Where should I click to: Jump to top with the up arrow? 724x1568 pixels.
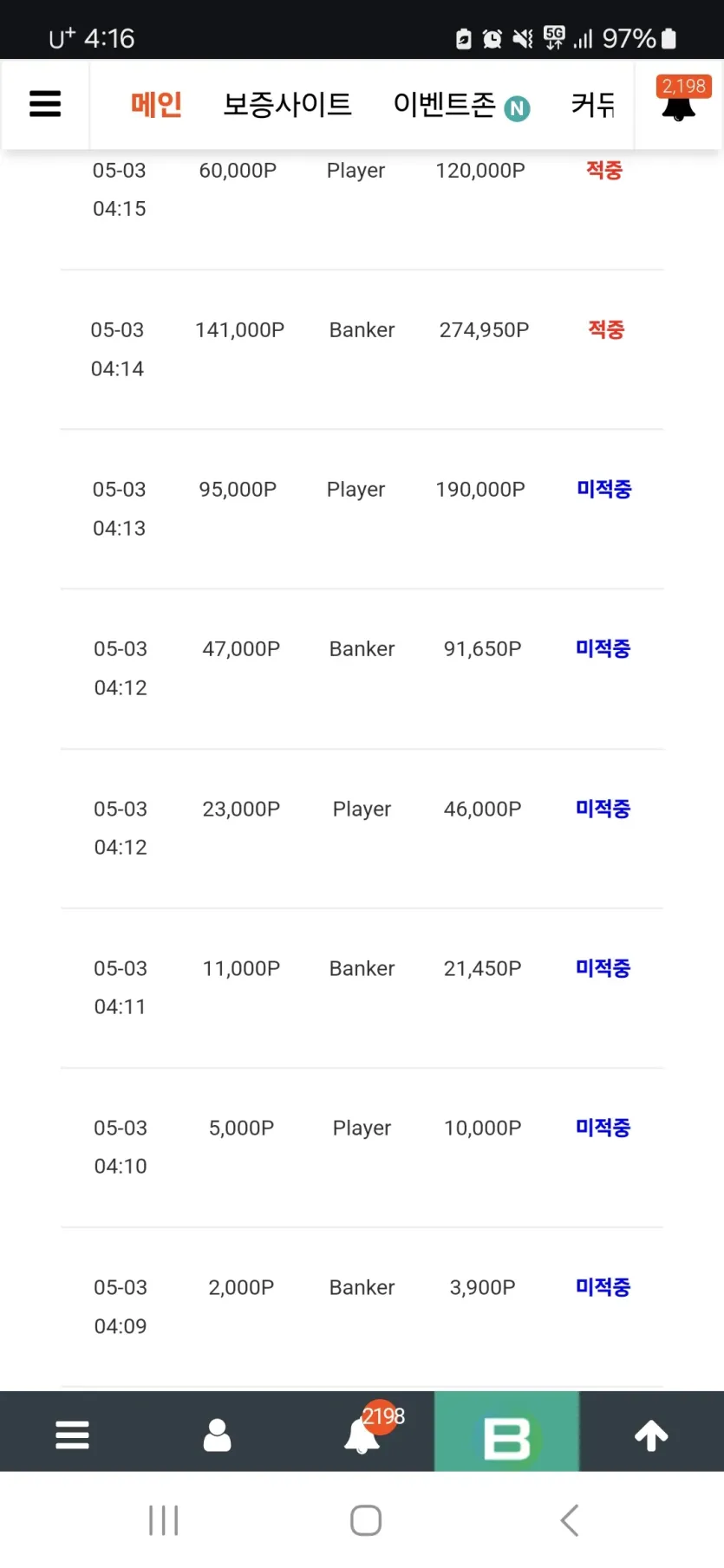pos(651,1435)
